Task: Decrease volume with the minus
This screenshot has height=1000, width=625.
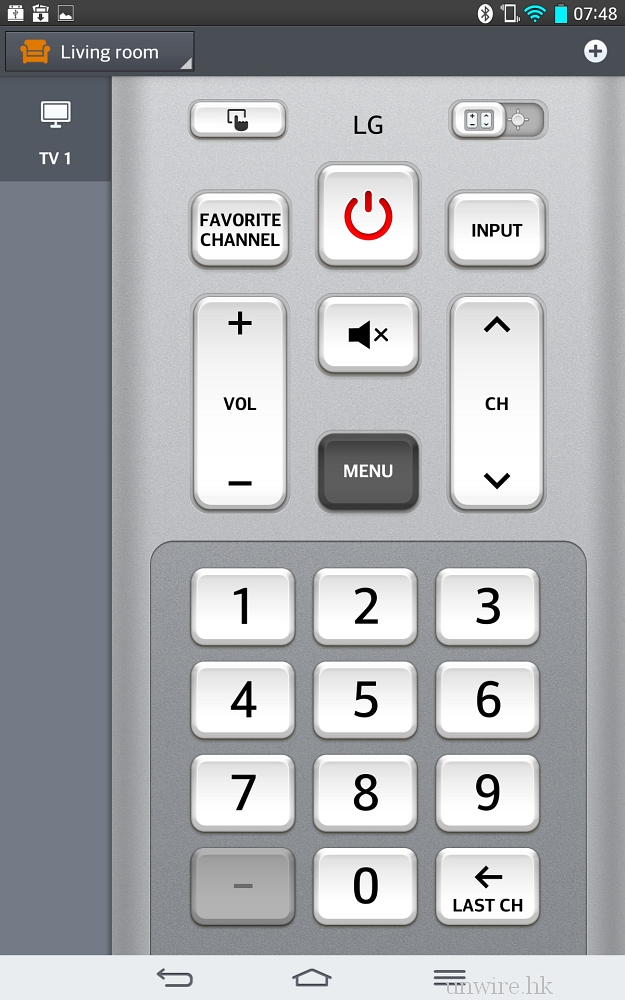Action: (x=240, y=483)
